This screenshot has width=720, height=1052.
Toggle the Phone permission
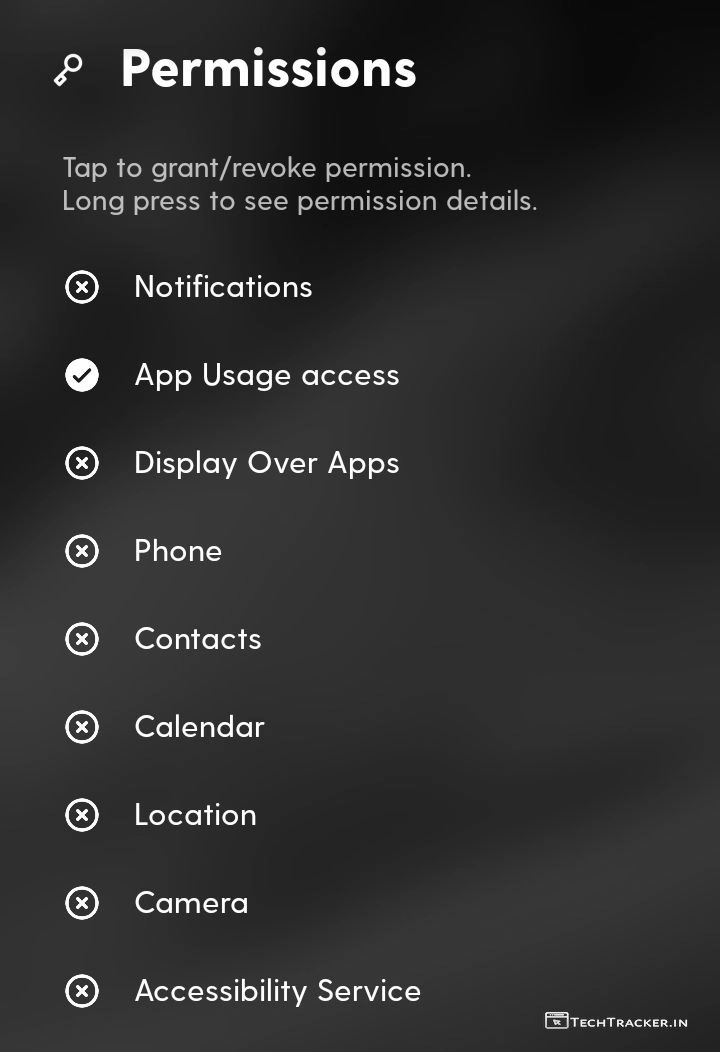(x=178, y=551)
